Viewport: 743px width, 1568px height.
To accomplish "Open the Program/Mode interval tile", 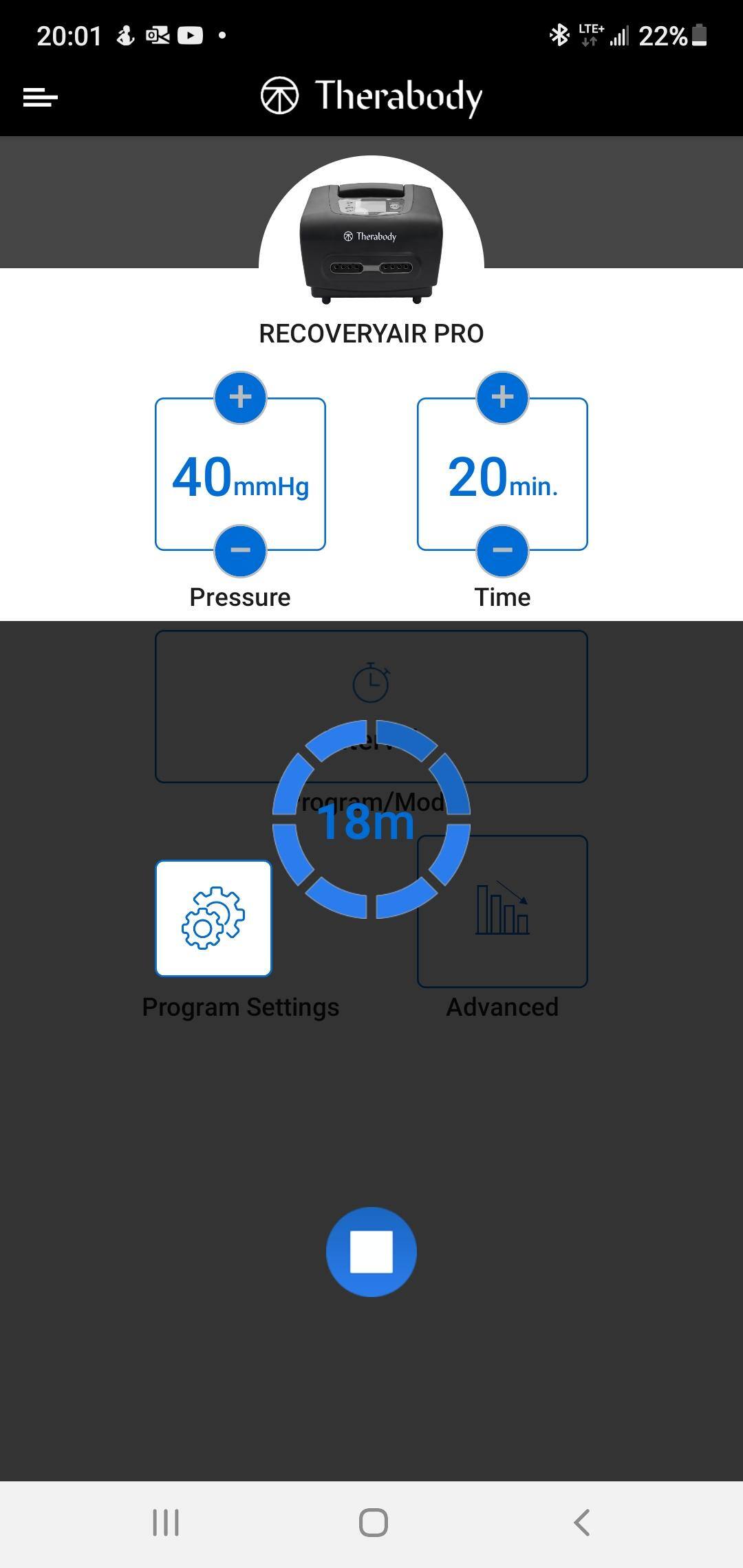I will pos(371,706).
